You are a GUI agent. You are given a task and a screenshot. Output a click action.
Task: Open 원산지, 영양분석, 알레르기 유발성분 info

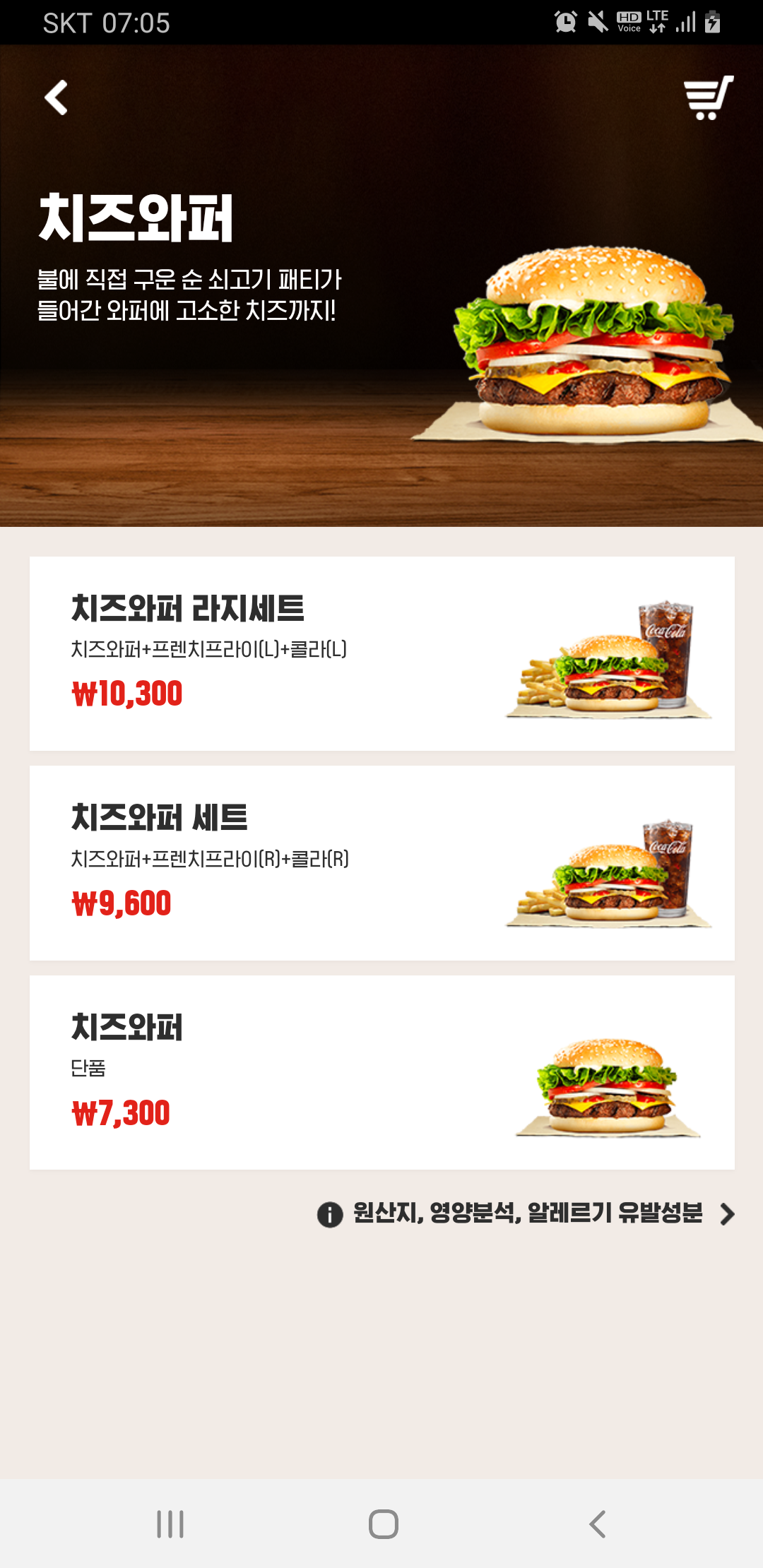527,1213
